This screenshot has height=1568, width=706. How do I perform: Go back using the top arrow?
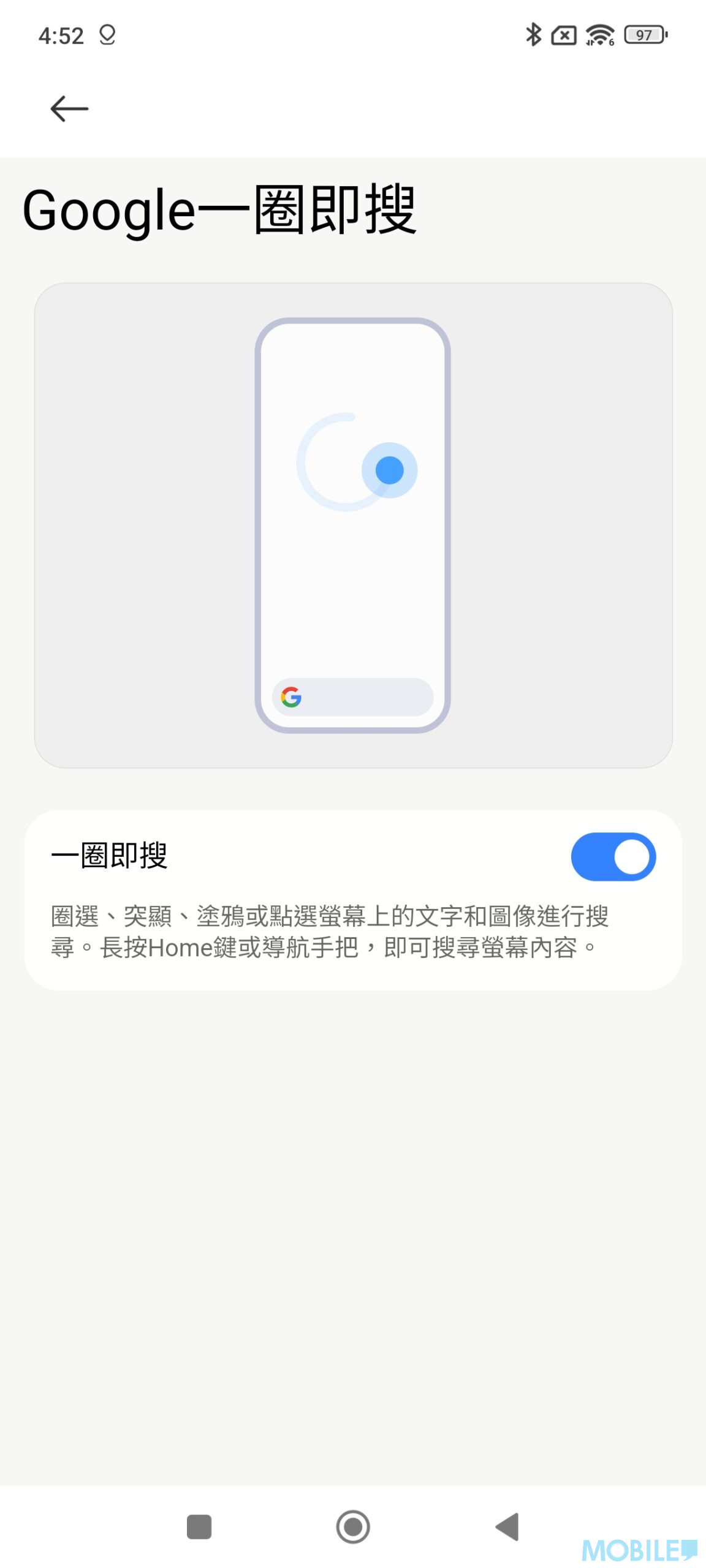[x=69, y=109]
